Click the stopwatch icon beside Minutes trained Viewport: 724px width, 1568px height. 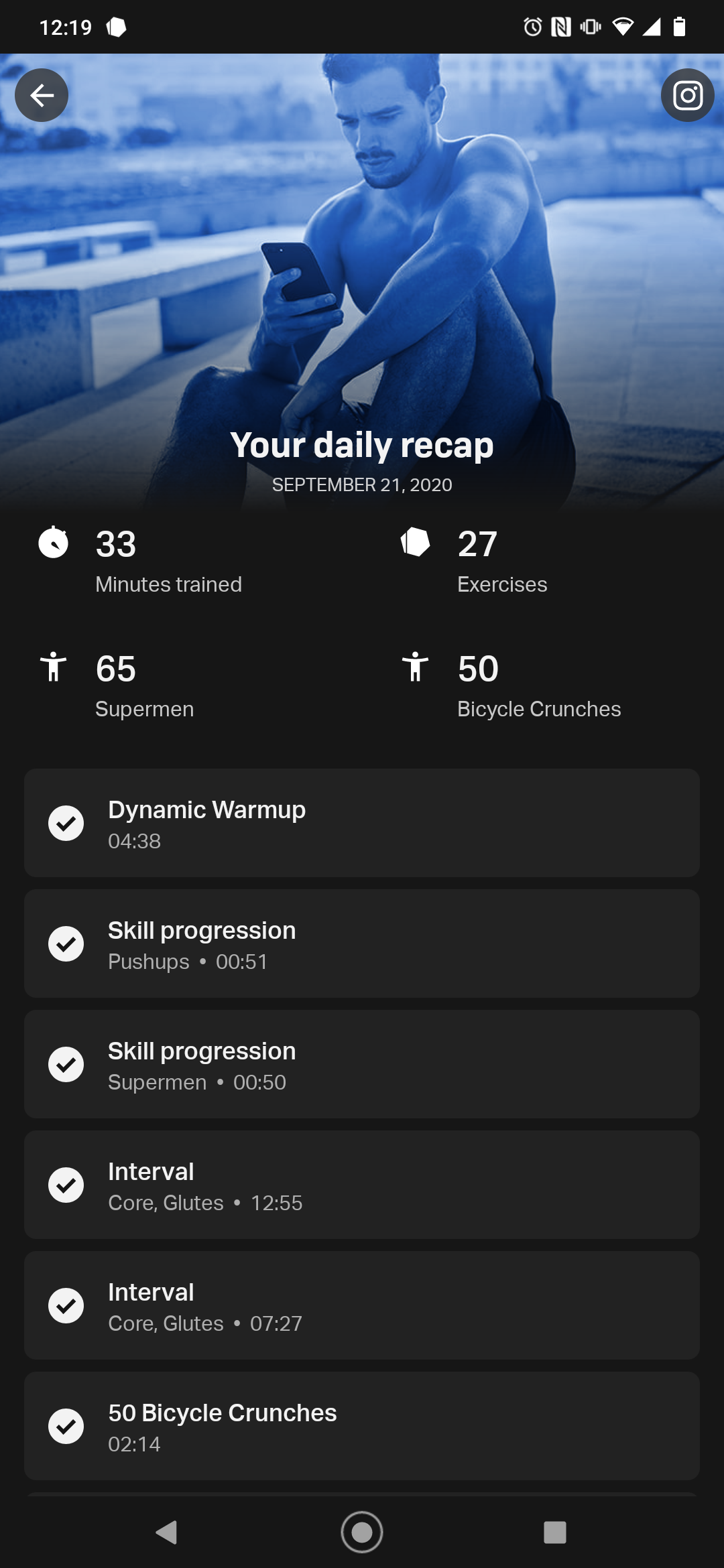pyautogui.click(x=54, y=543)
